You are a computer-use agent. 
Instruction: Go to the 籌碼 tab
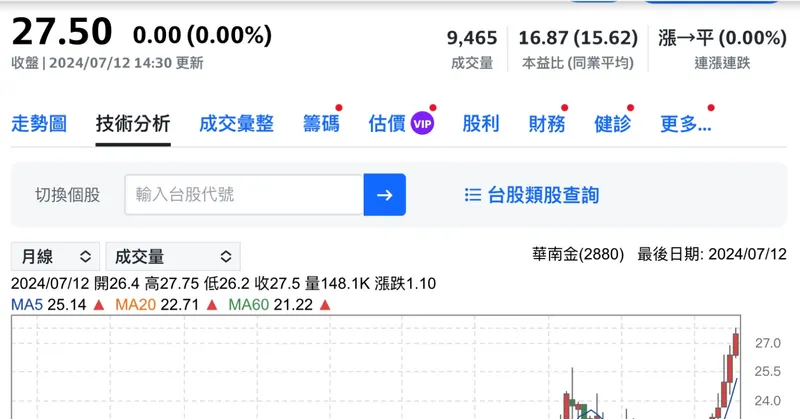(321, 124)
